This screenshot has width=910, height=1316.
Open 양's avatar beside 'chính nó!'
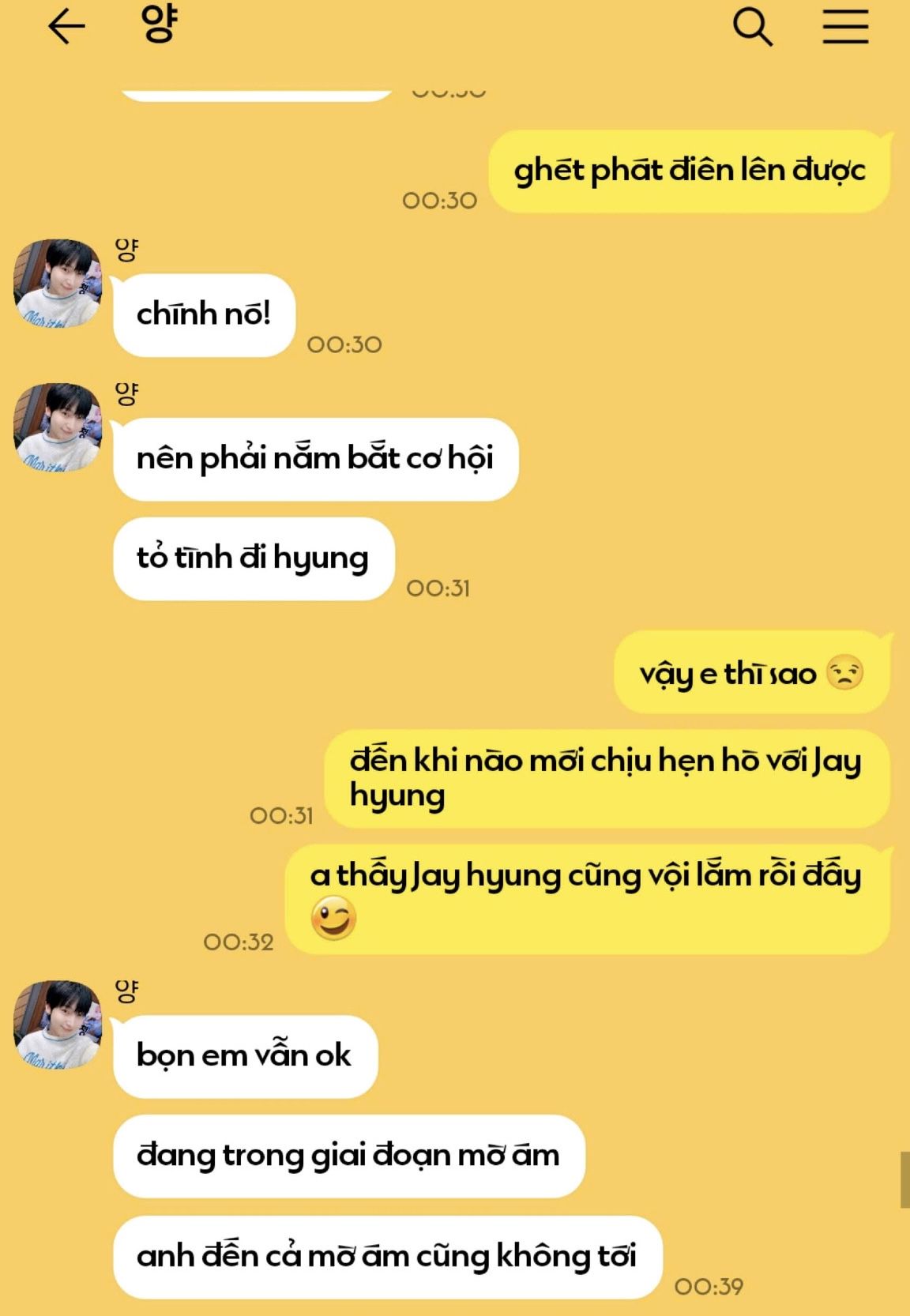point(58,284)
